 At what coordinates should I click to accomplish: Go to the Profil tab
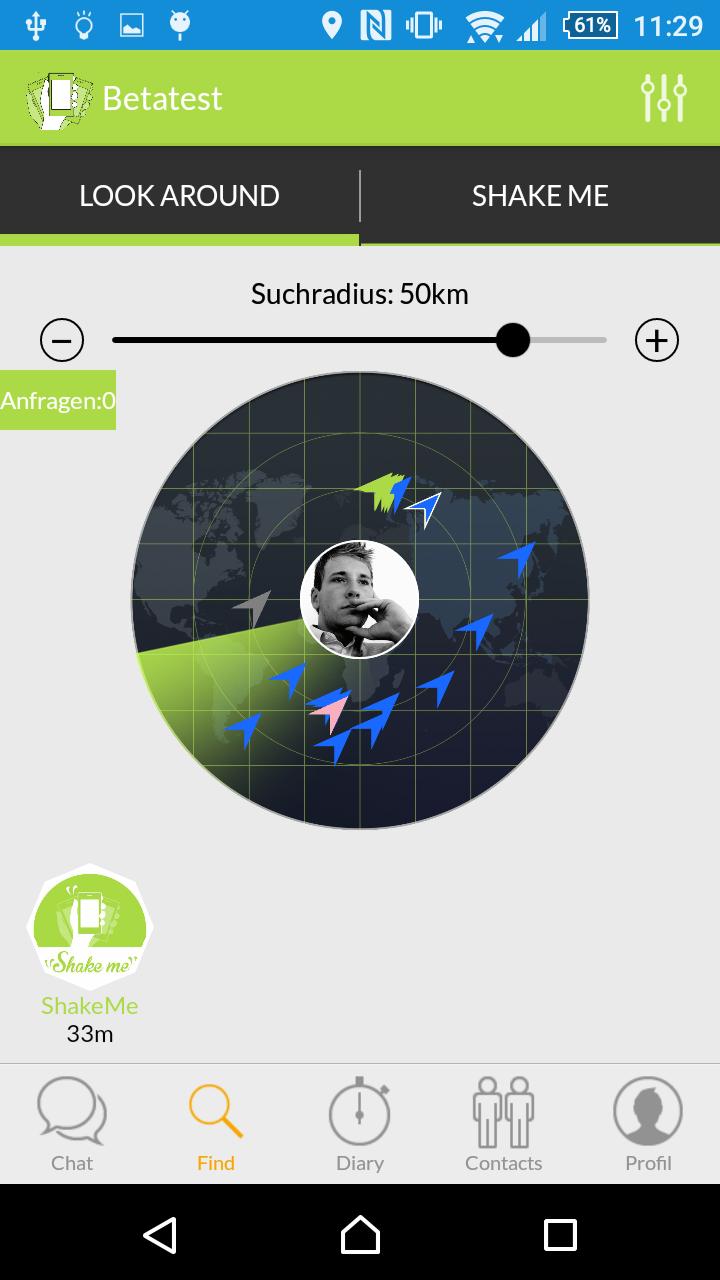648,1124
